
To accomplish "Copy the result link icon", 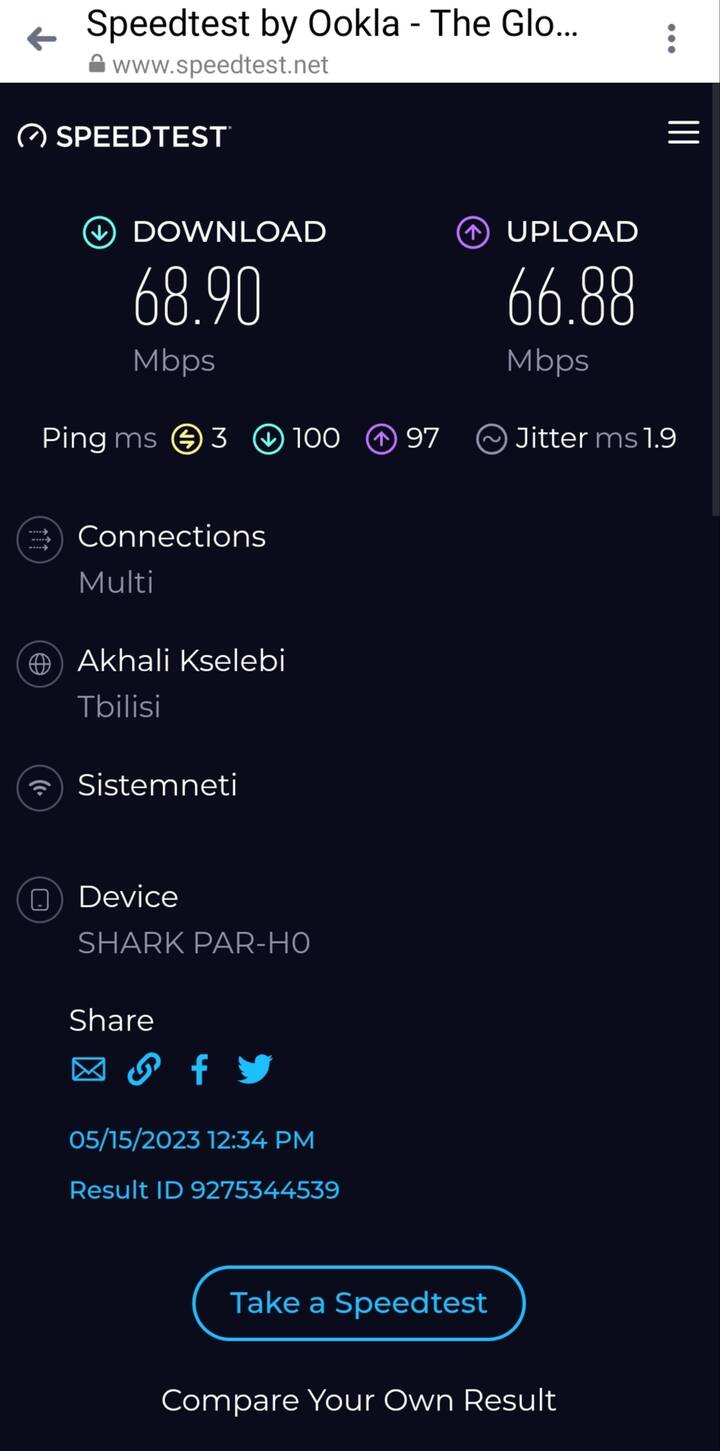I will pos(144,1070).
